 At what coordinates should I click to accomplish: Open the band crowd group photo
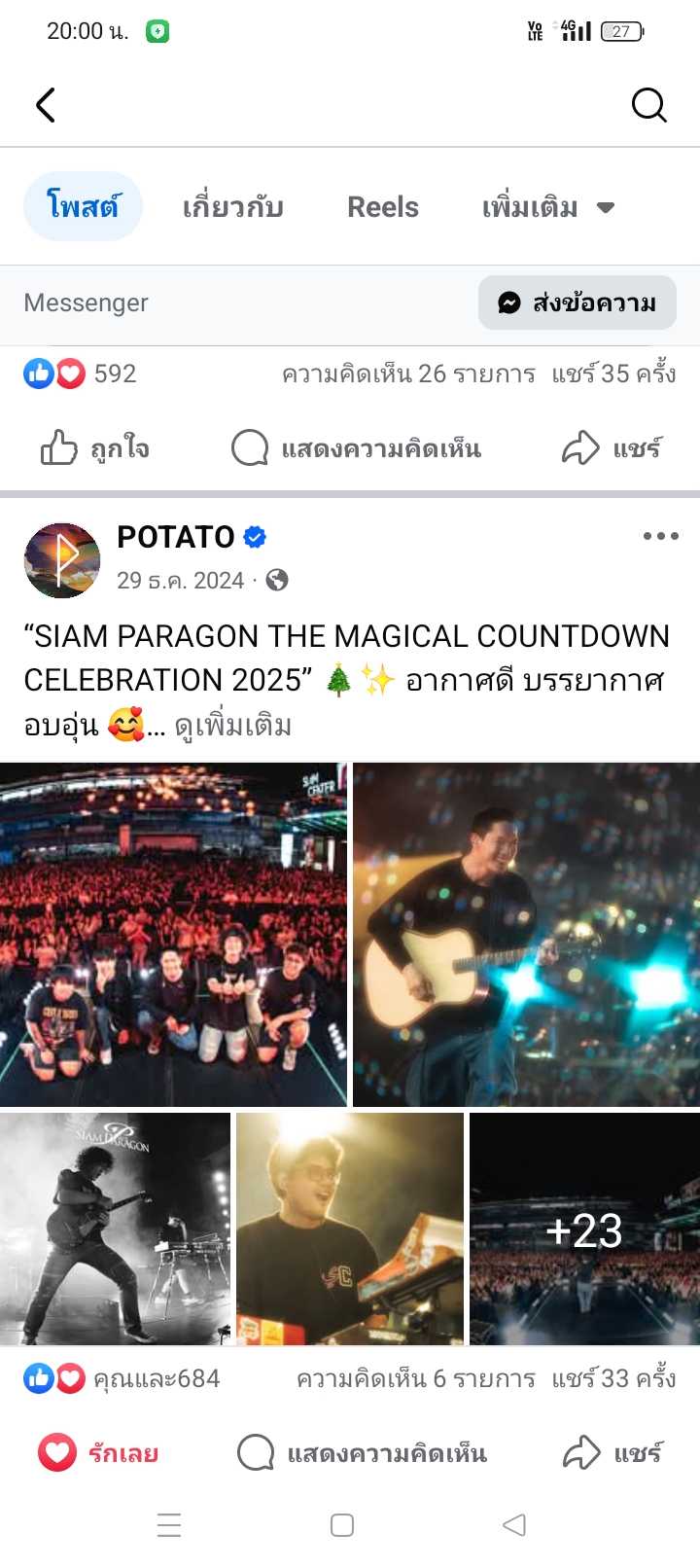tap(173, 934)
